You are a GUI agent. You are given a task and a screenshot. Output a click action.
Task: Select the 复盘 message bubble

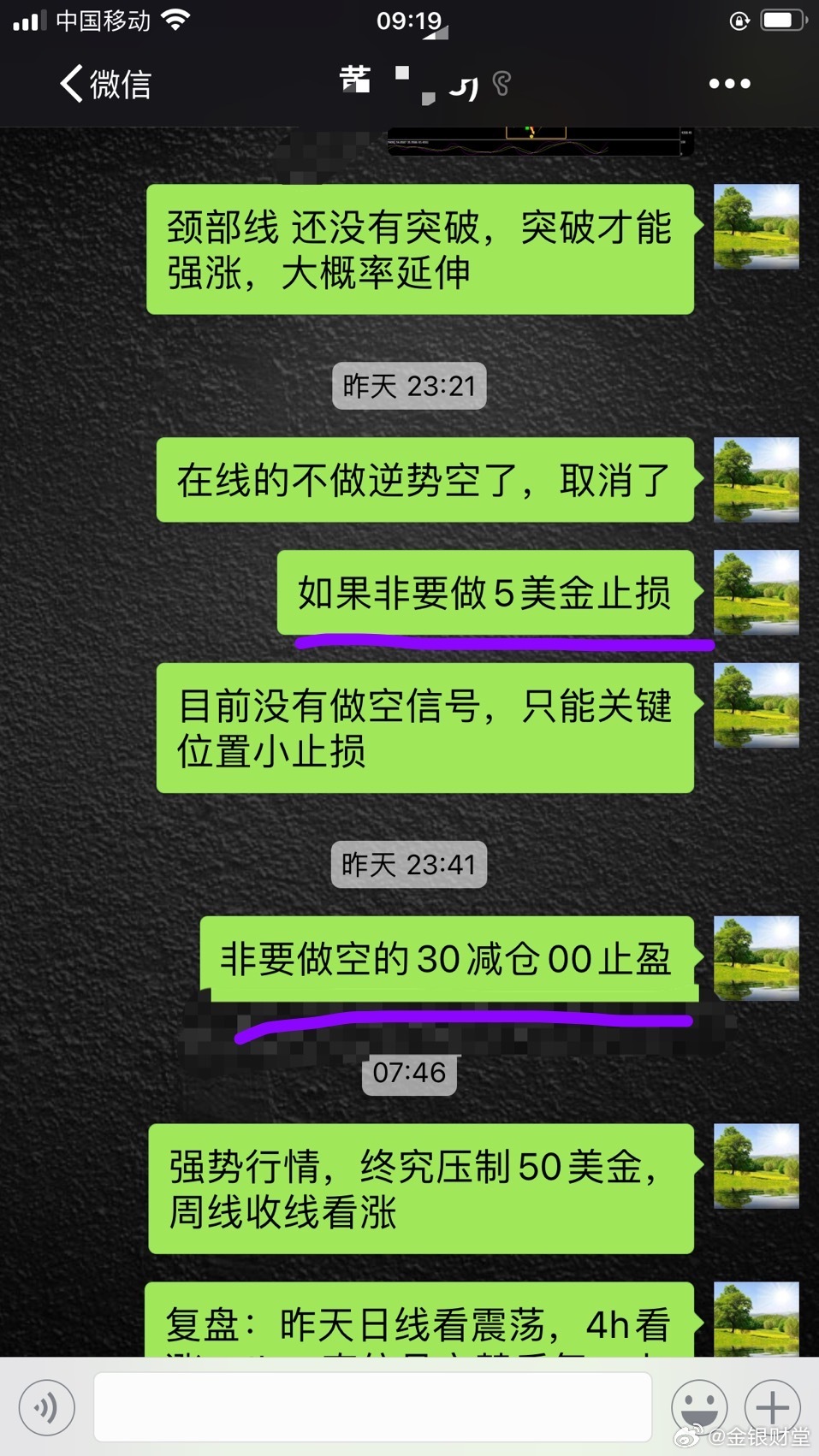coord(419,1322)
